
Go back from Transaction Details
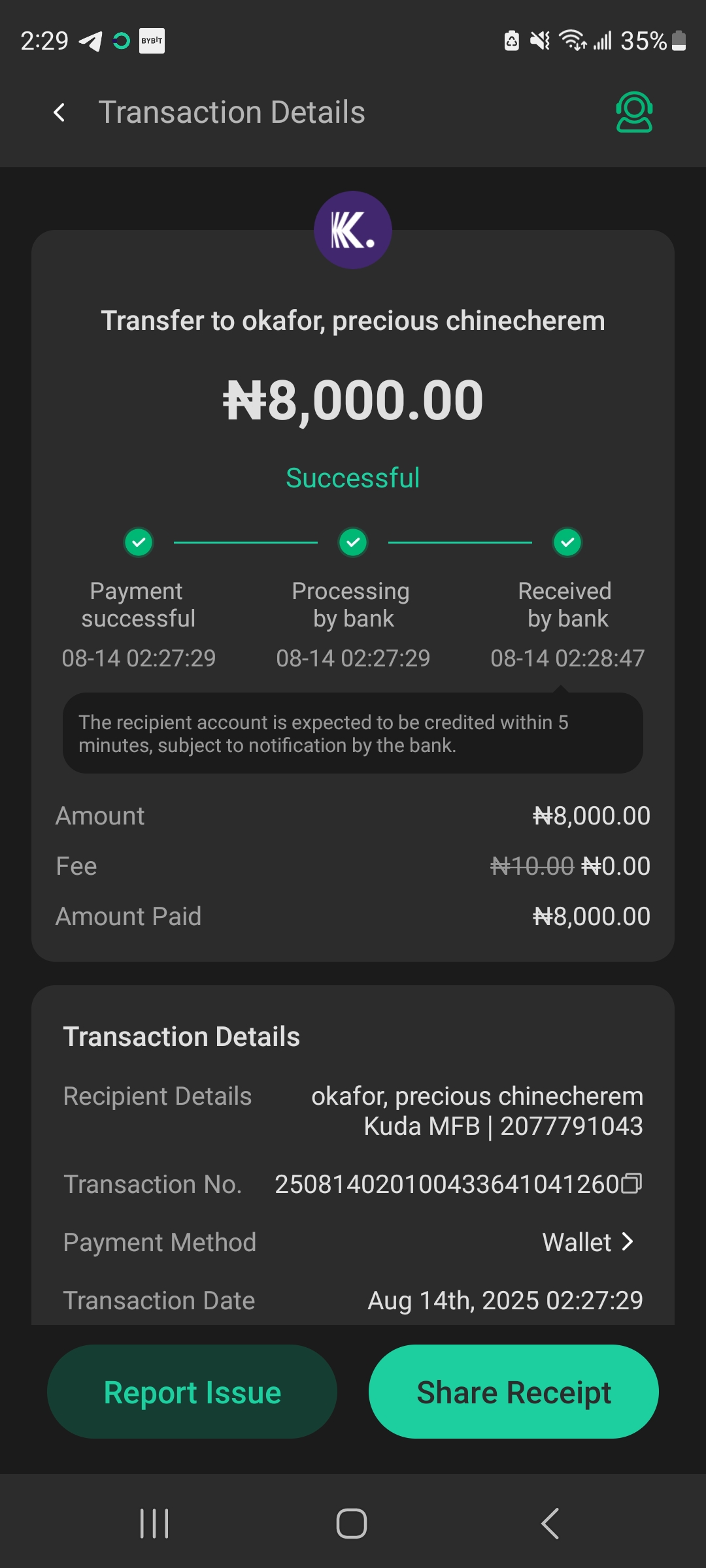[x=59, y=112]
